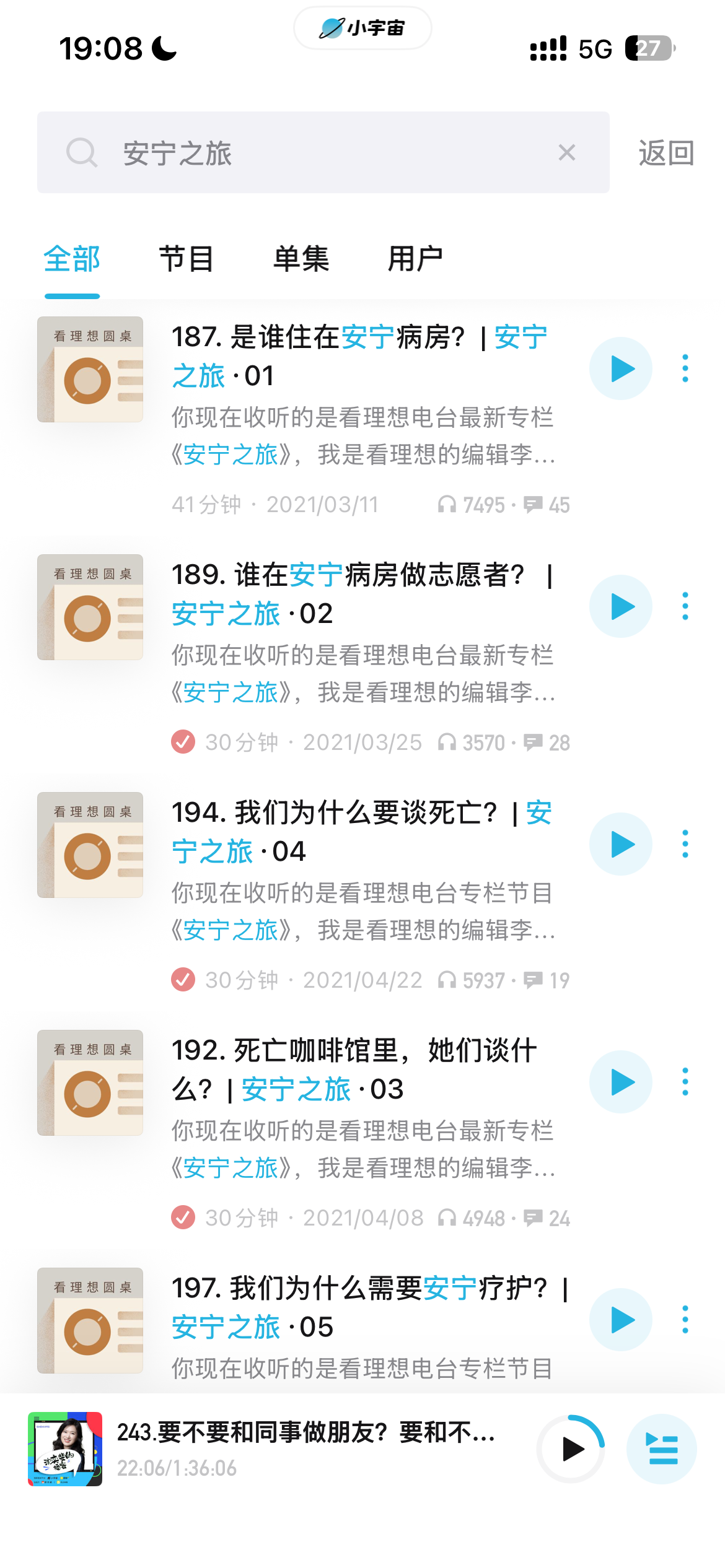Tap 返回 to go back
725x1568 pixels.
666,153
